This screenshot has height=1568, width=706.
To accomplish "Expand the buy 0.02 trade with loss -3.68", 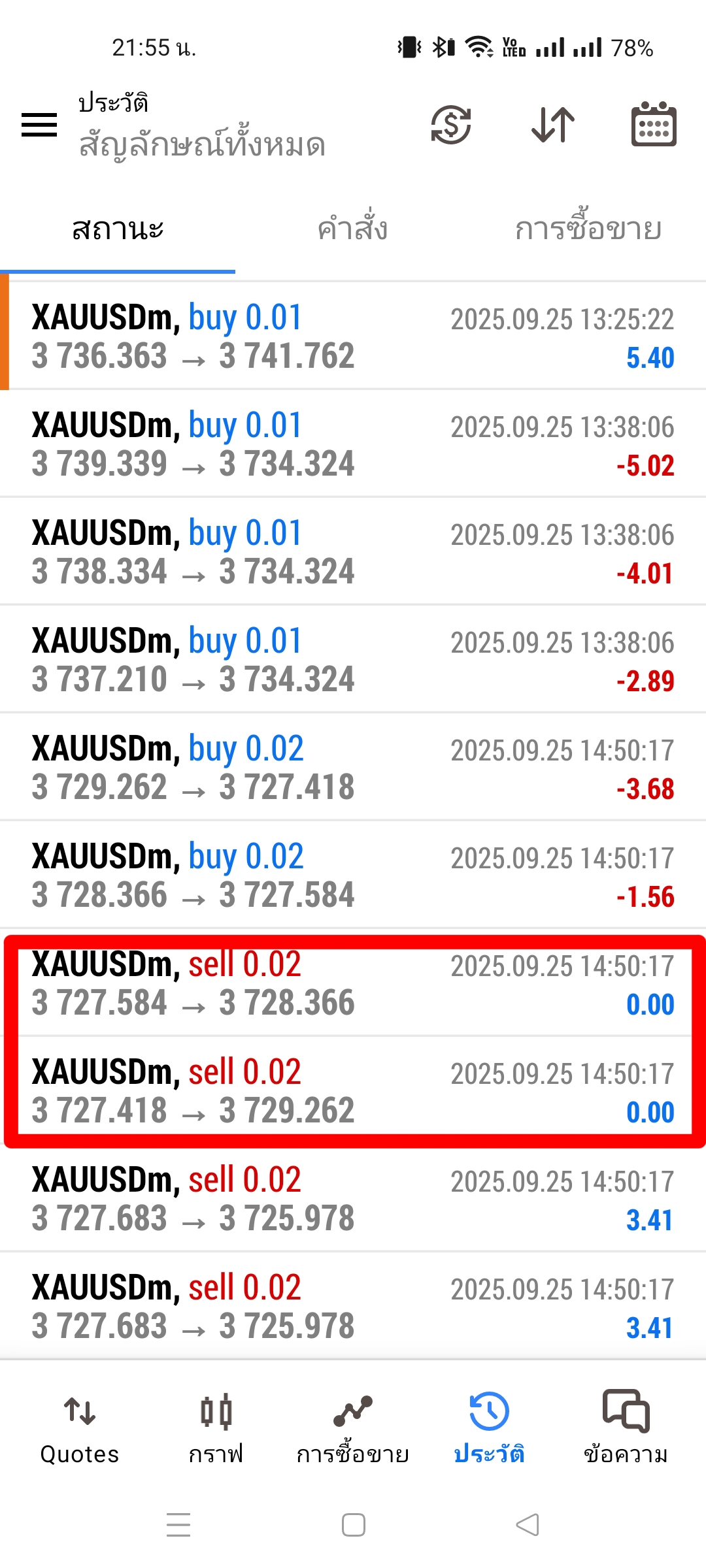I will 353,767.
